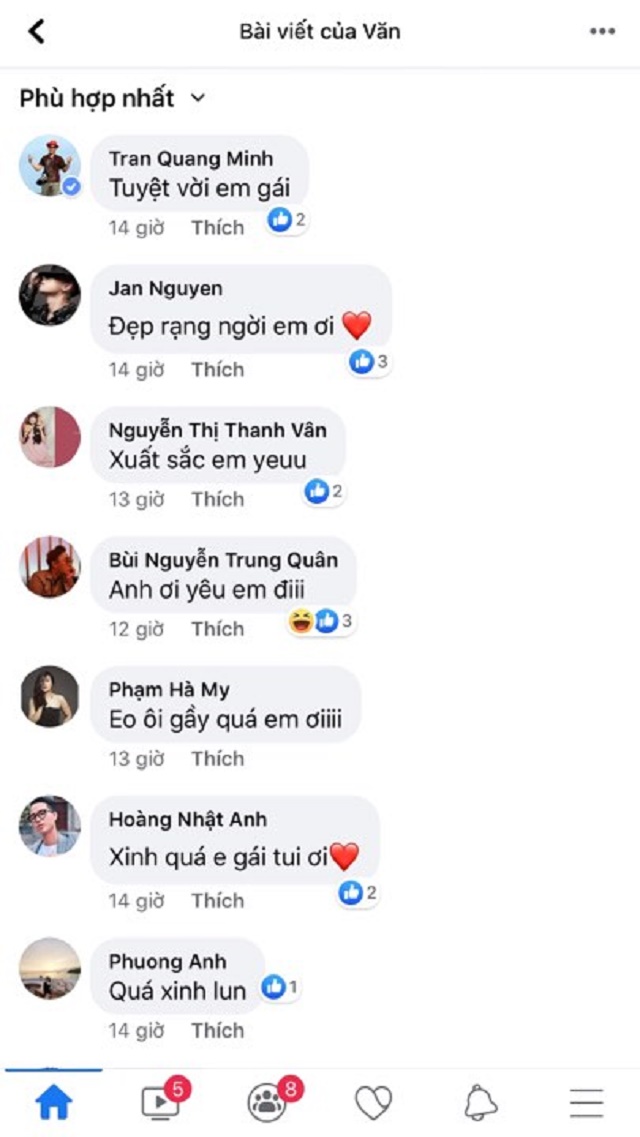640x1137 pixels.
Task: Open the Groups tab
Action: pos(268,1103)
